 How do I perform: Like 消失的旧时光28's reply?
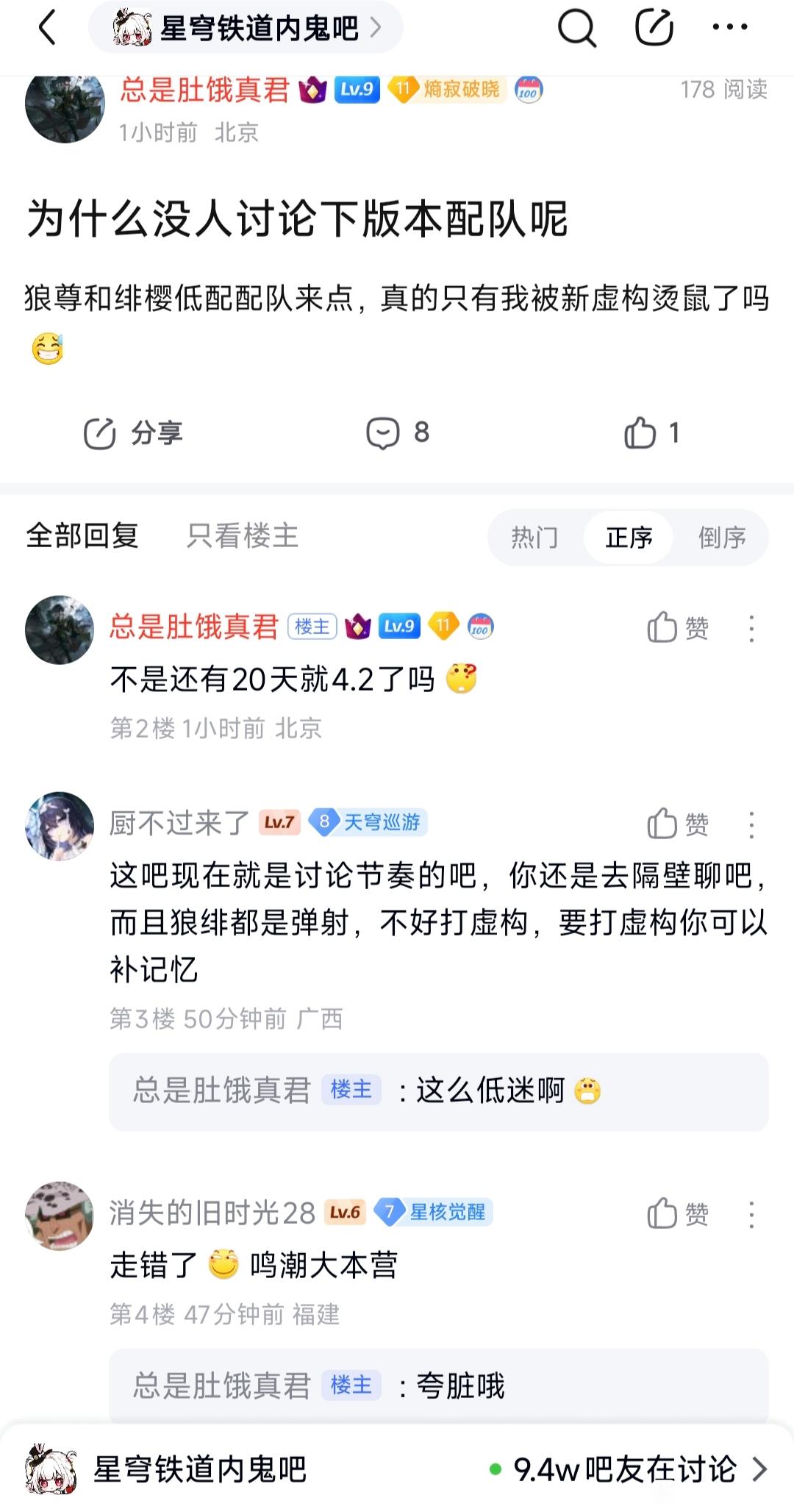pyautogui.click(x=678, y=1214)
